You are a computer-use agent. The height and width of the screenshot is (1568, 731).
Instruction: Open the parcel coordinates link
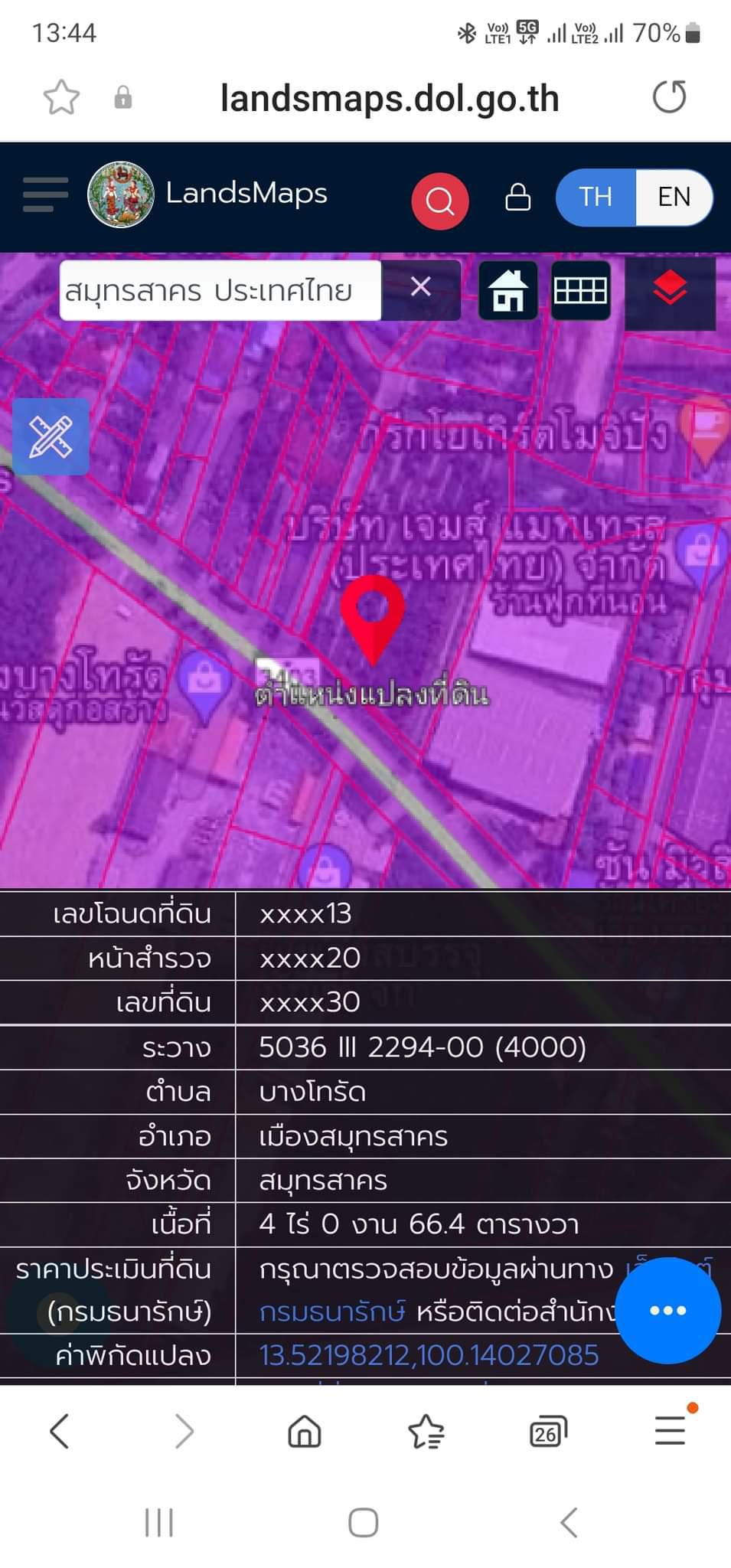(429, 1355)
